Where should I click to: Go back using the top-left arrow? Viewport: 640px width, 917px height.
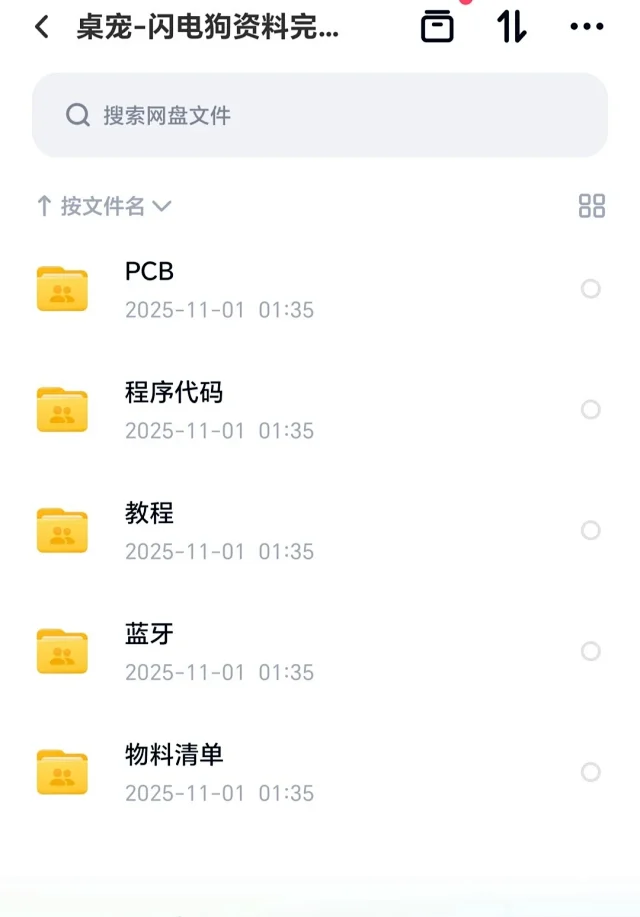[x=42, y=27]
